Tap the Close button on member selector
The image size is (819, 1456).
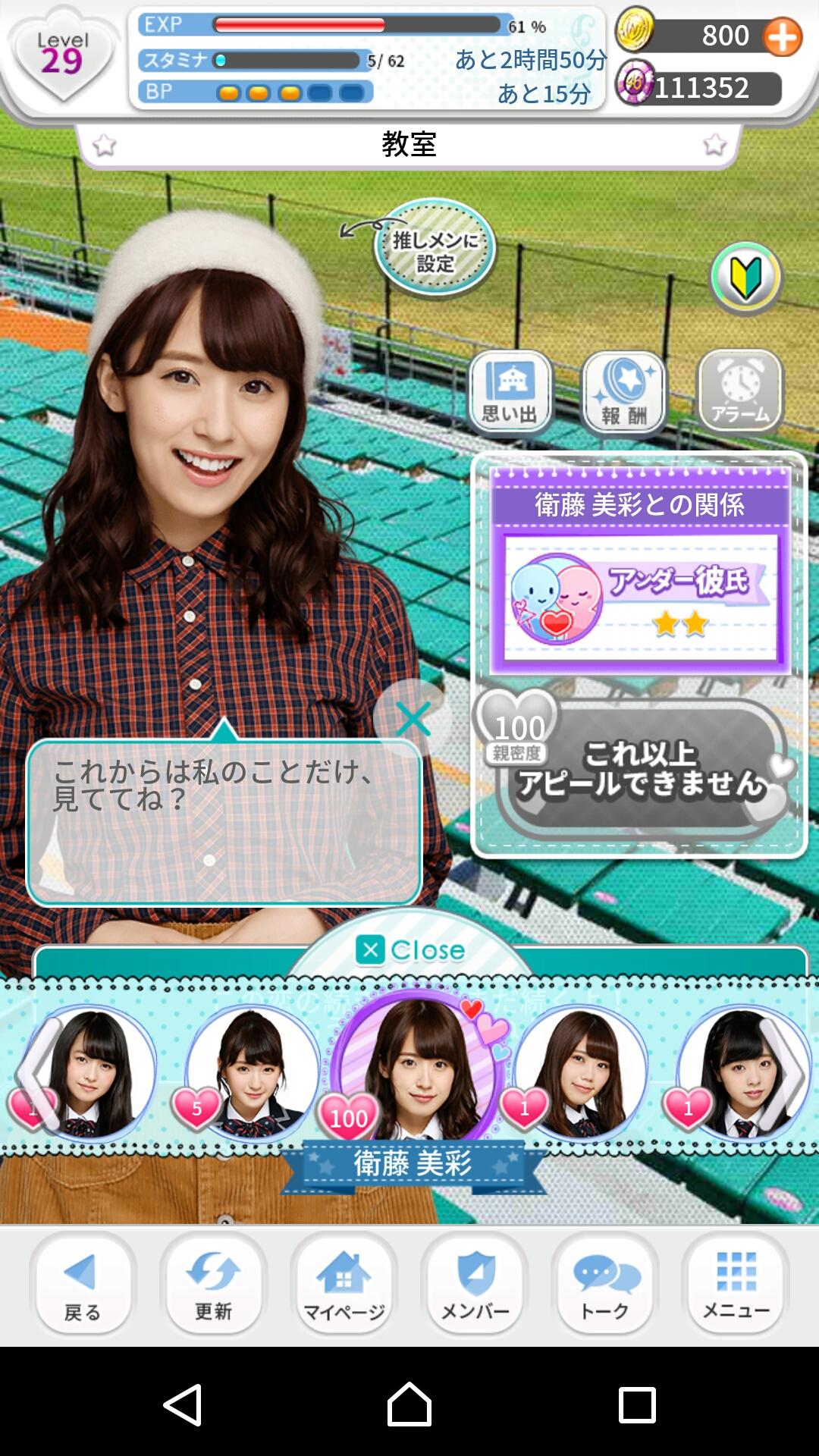tap(410, 949)
